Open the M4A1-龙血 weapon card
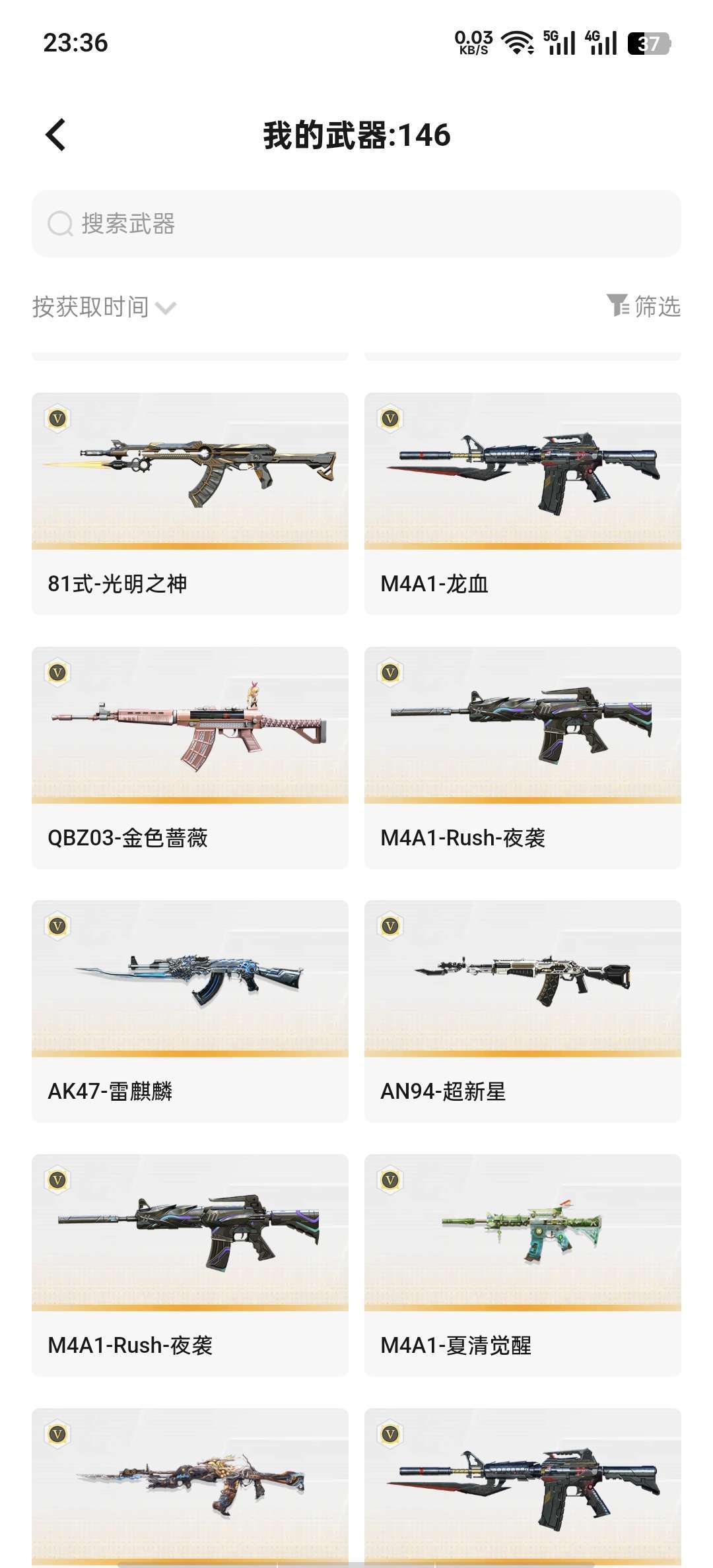This screenshot has height=1568, width=713. tap(522, 503)
